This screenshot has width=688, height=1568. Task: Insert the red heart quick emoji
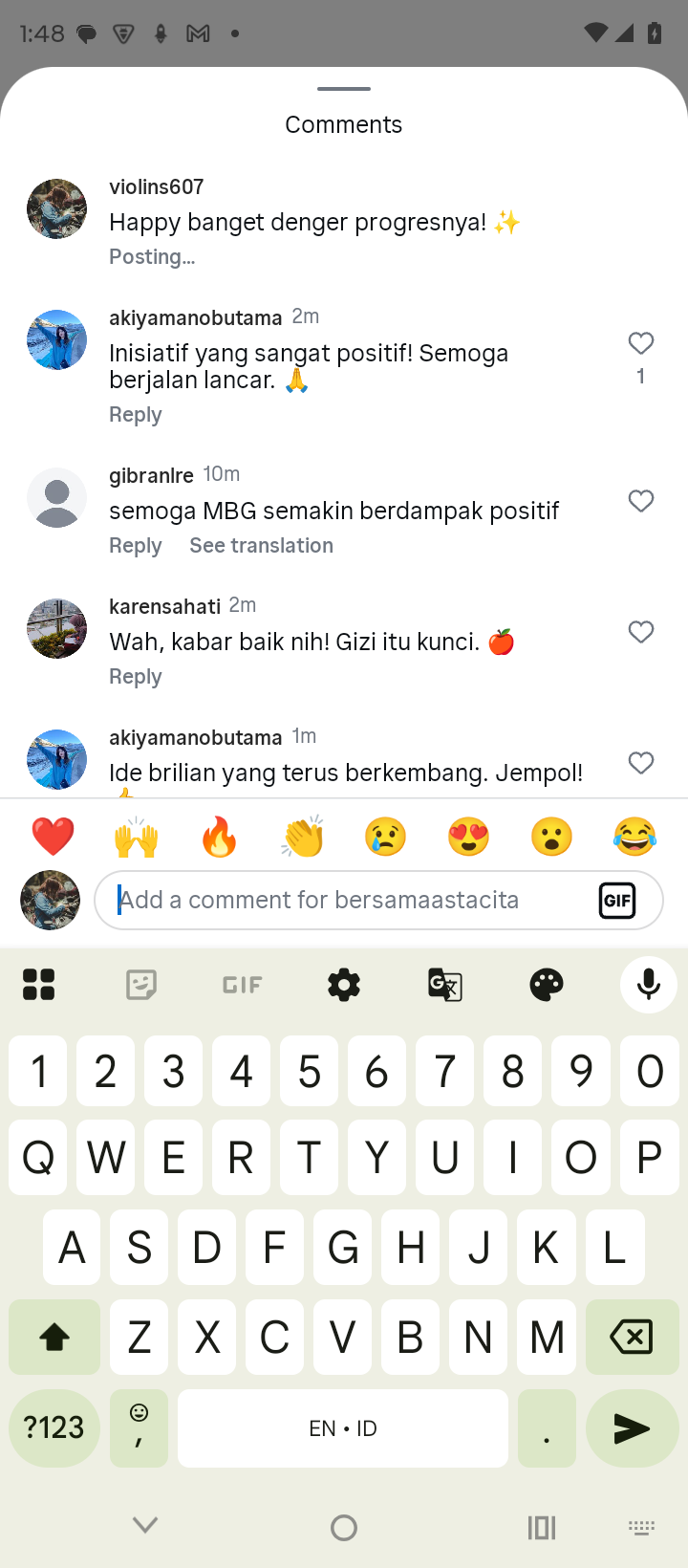53,837
